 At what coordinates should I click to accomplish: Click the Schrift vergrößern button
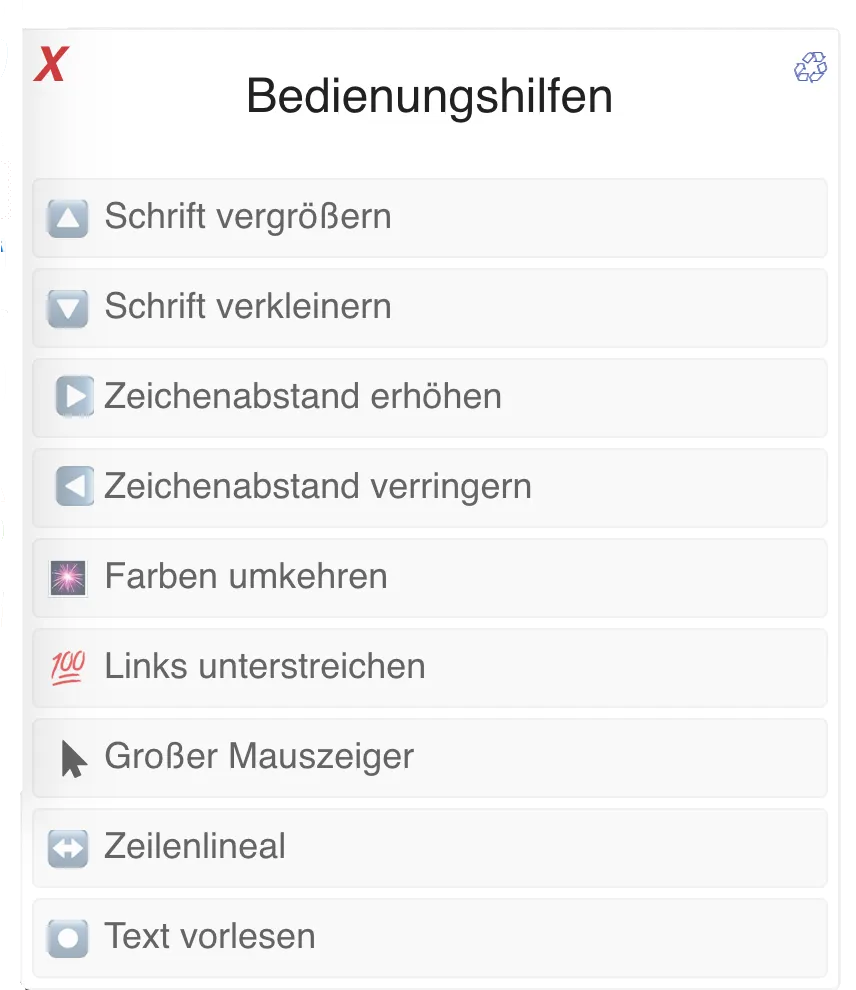click(x=428, y=217)
